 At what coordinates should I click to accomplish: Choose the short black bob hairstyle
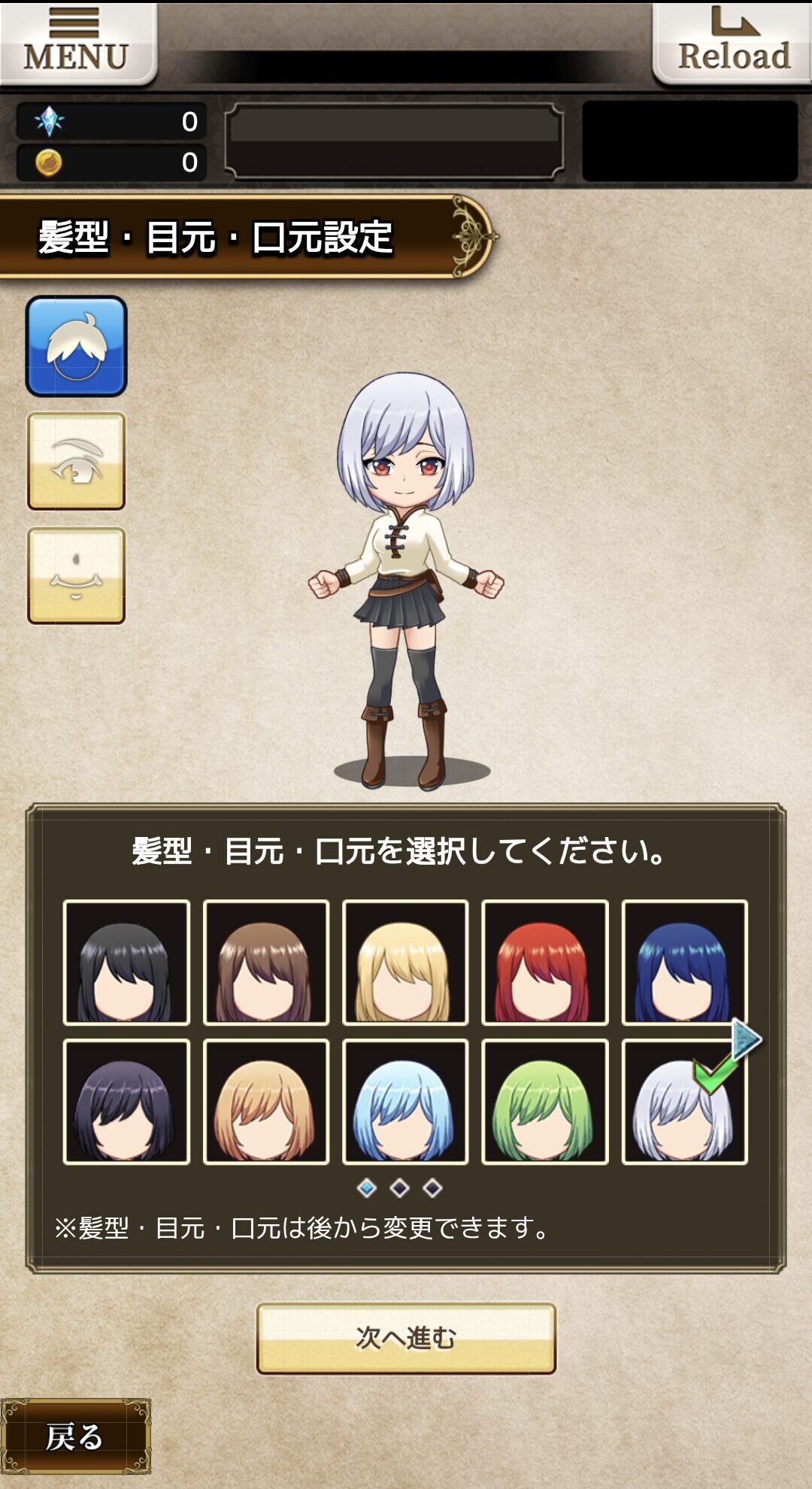tap(126, 1102)
